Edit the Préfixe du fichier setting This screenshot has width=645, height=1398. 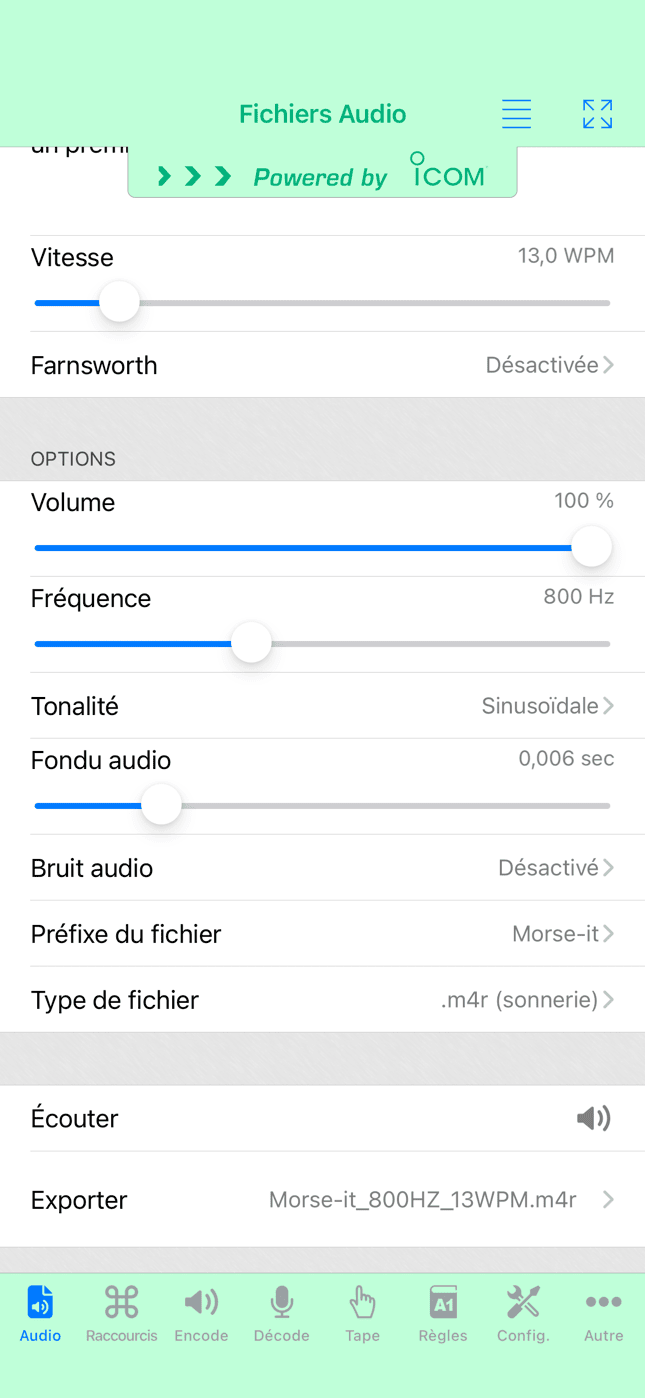322,934
